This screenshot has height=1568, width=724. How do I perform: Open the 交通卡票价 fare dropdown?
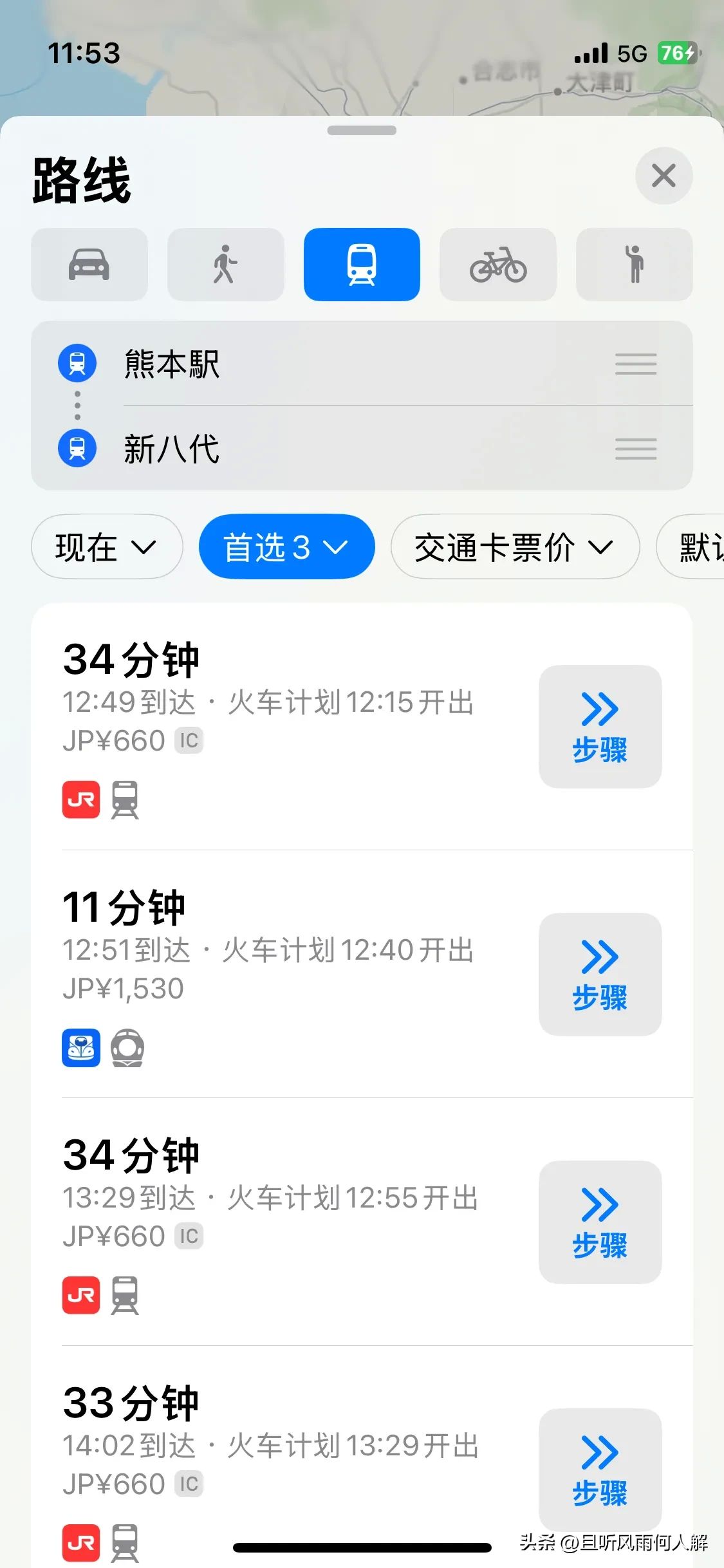pos(515,547)
